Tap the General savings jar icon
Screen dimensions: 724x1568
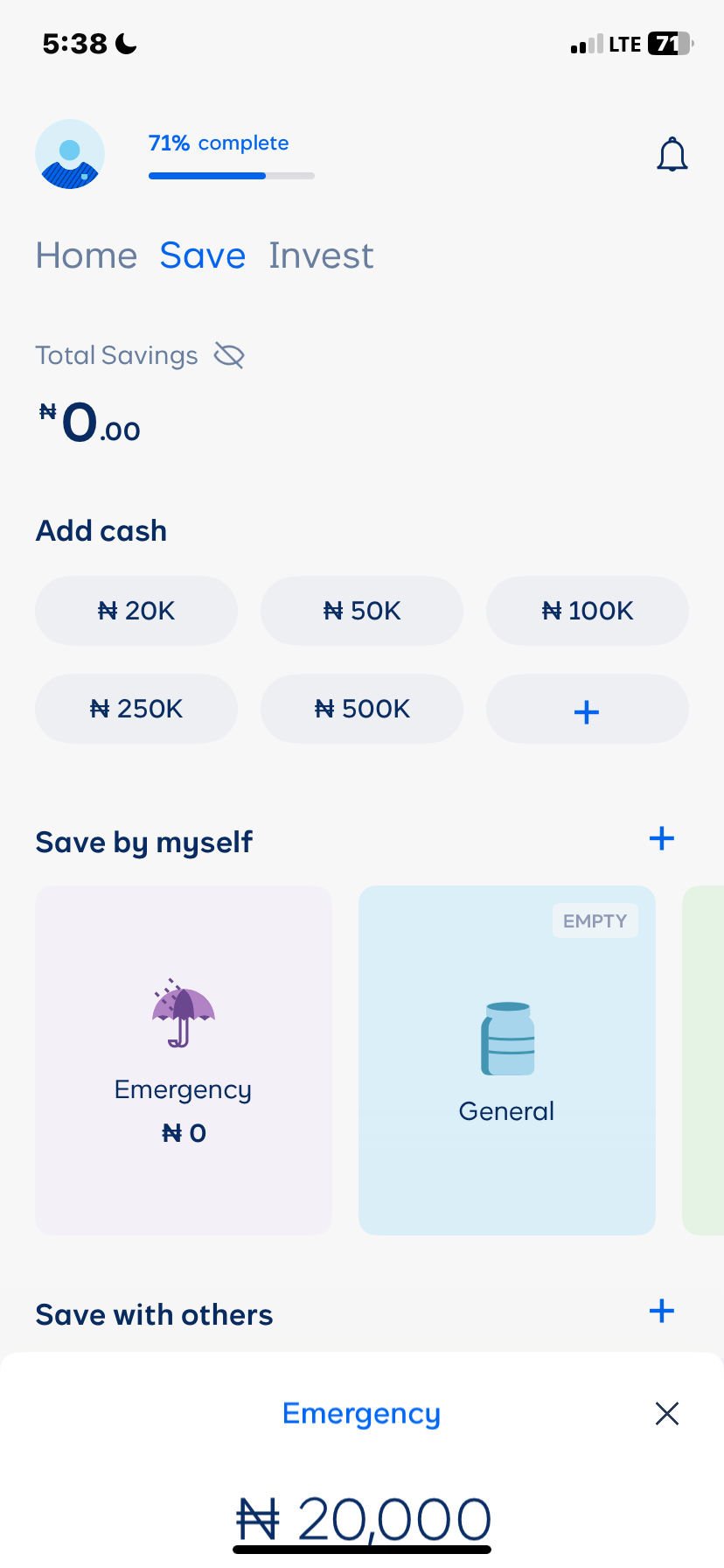(506, 1039)
